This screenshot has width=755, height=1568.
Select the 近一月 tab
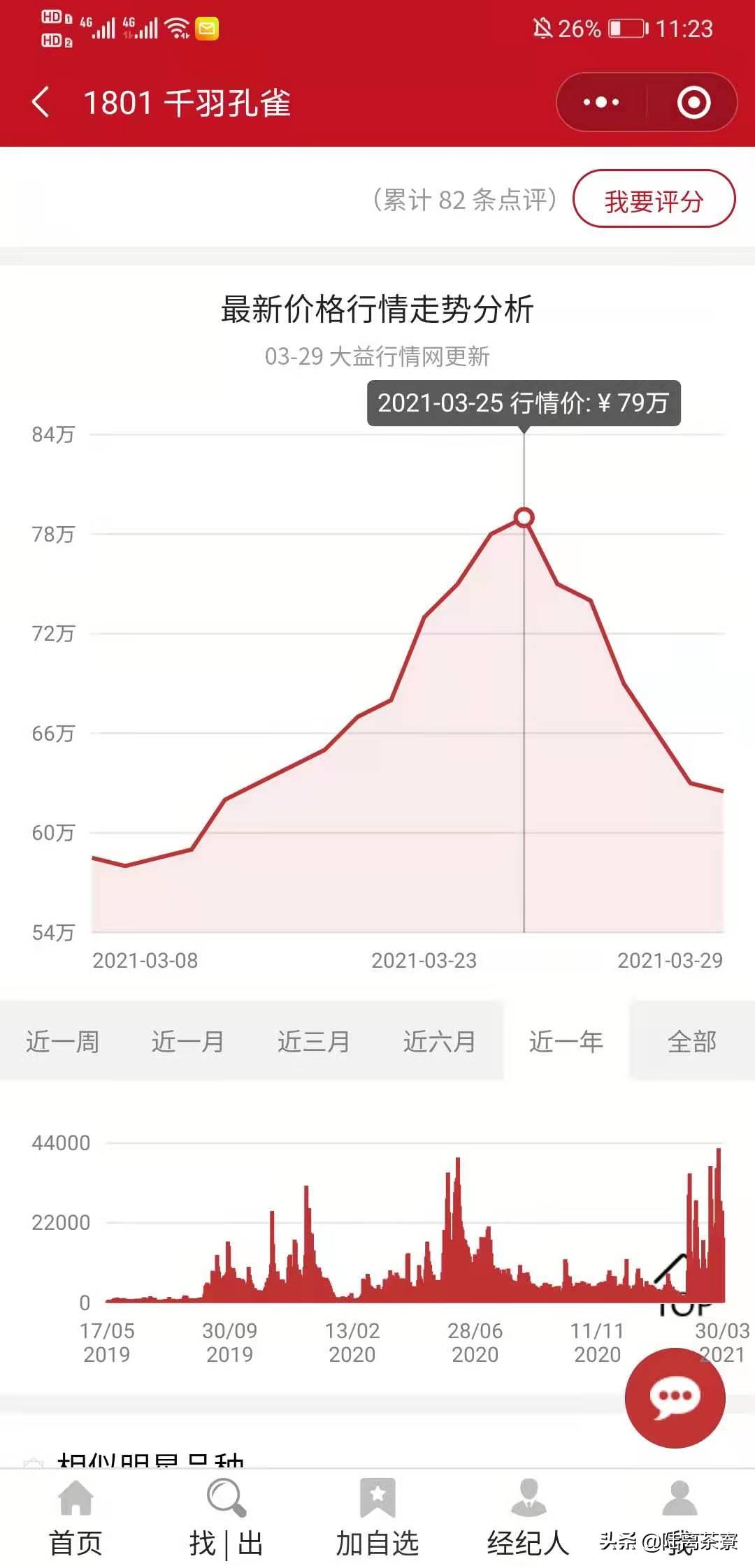187,1041
